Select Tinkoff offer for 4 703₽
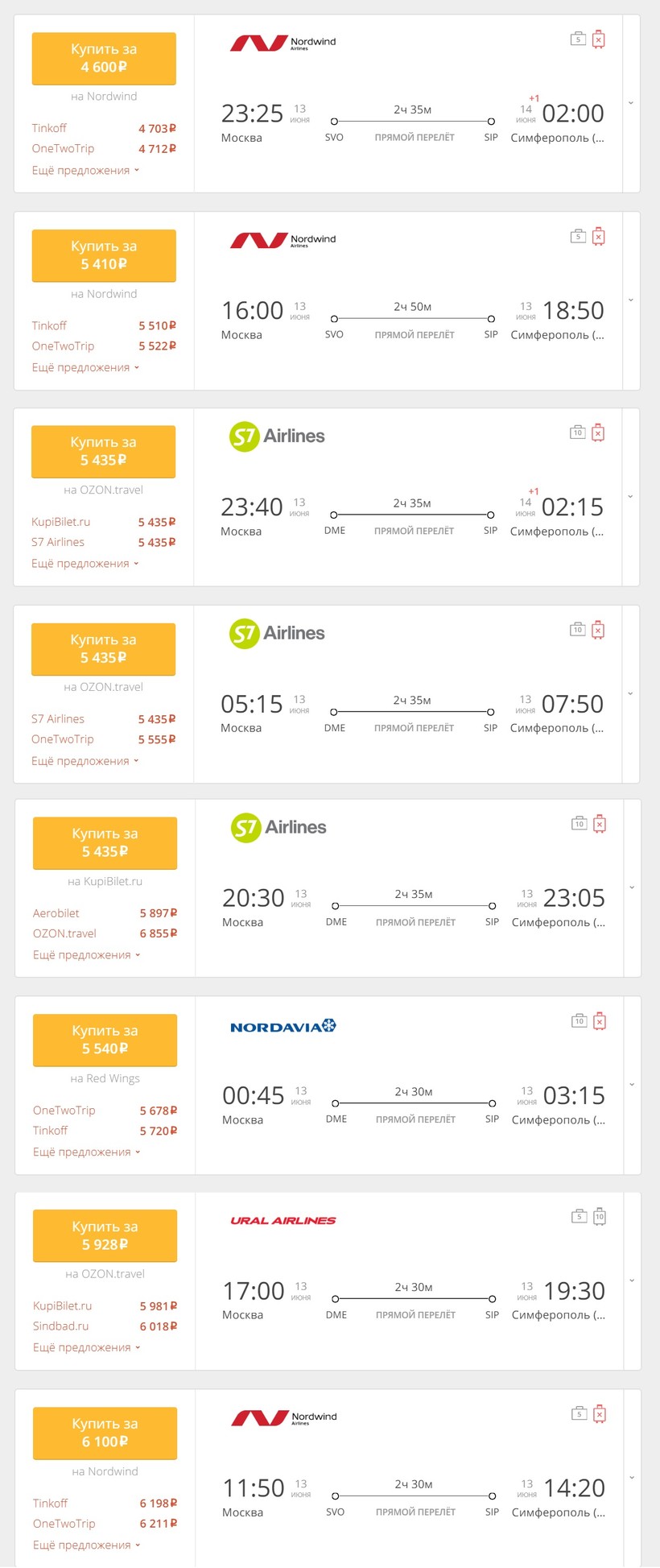The image size is (660, 1568). click(x=104, y=128)
